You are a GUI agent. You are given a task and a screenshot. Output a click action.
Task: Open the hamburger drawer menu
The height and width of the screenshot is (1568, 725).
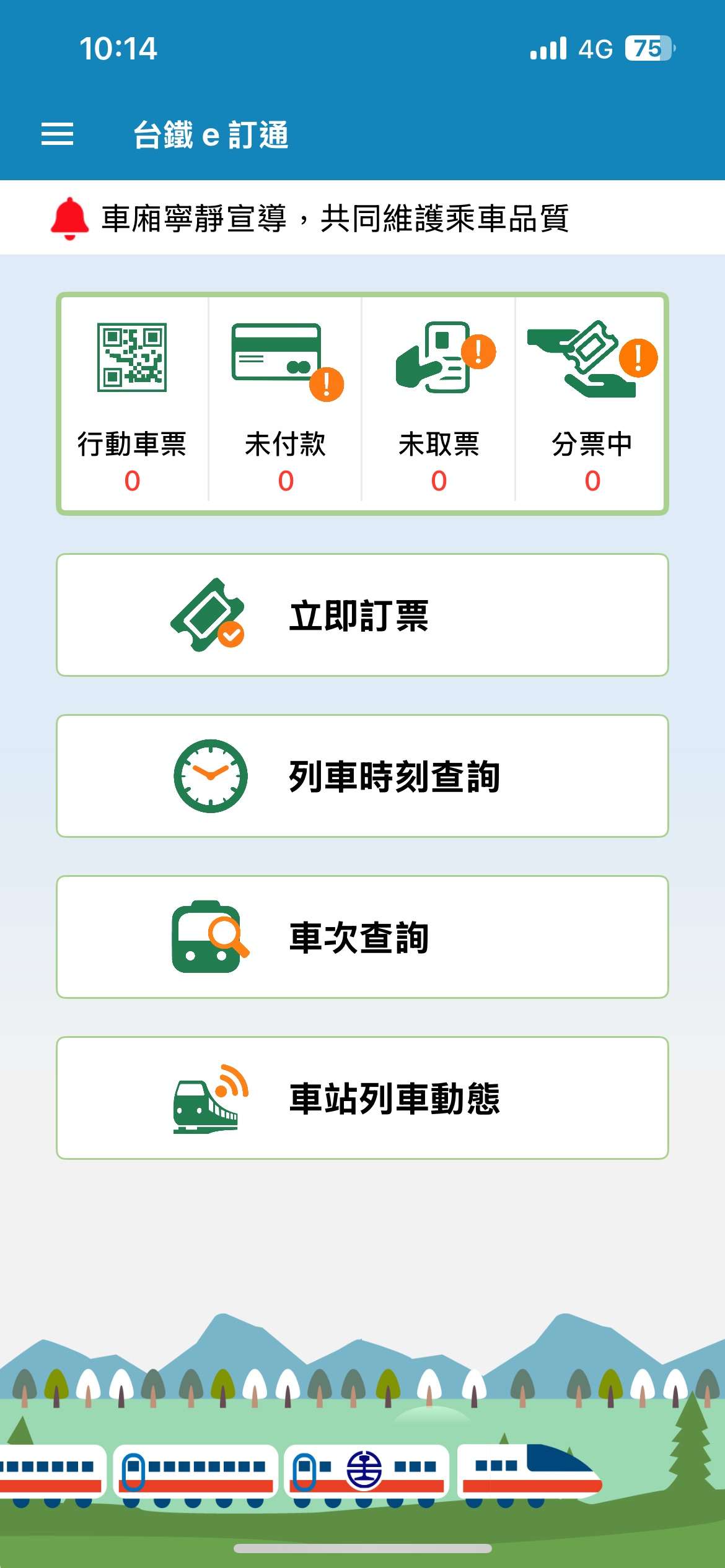point(57,134)
